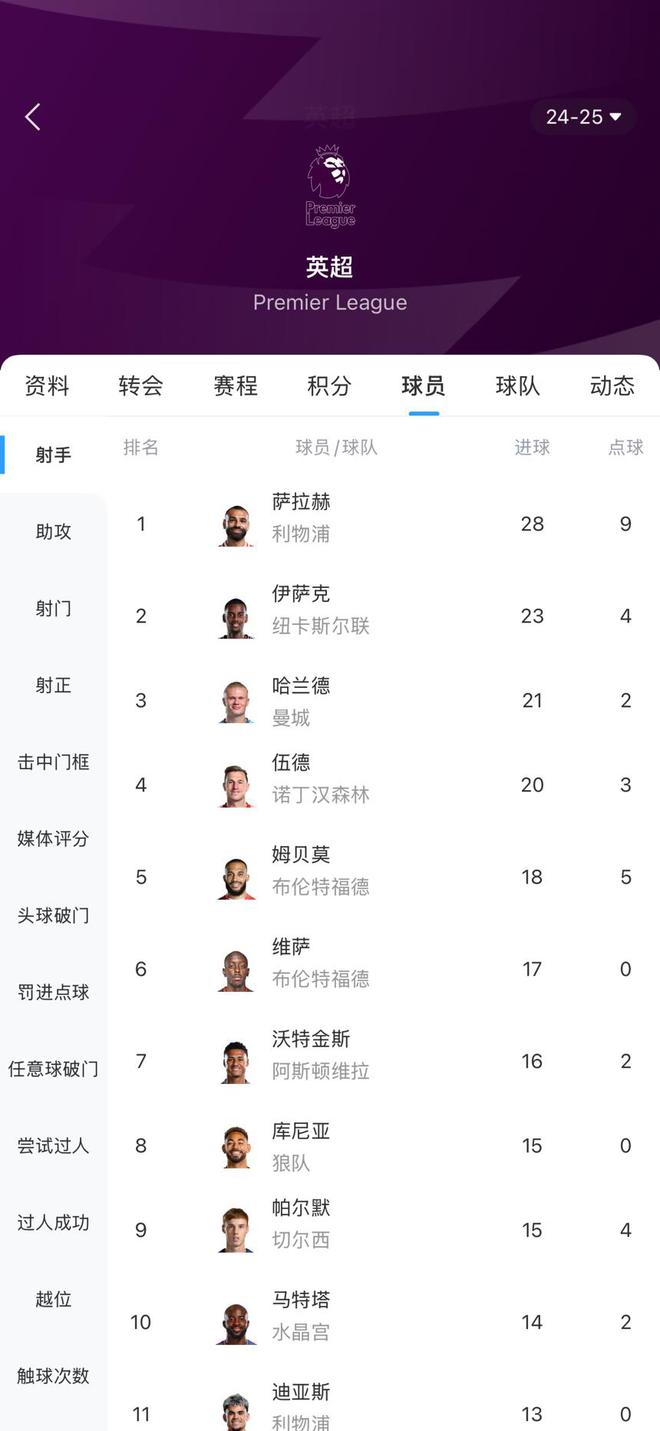Switch to the 转会 tab
Viewport: 660px width, 1431px height.
[141, 386]
